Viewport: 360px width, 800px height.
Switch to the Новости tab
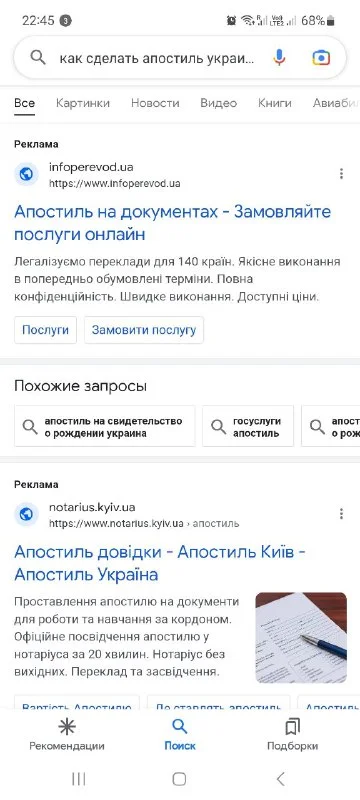click(155, 103)
